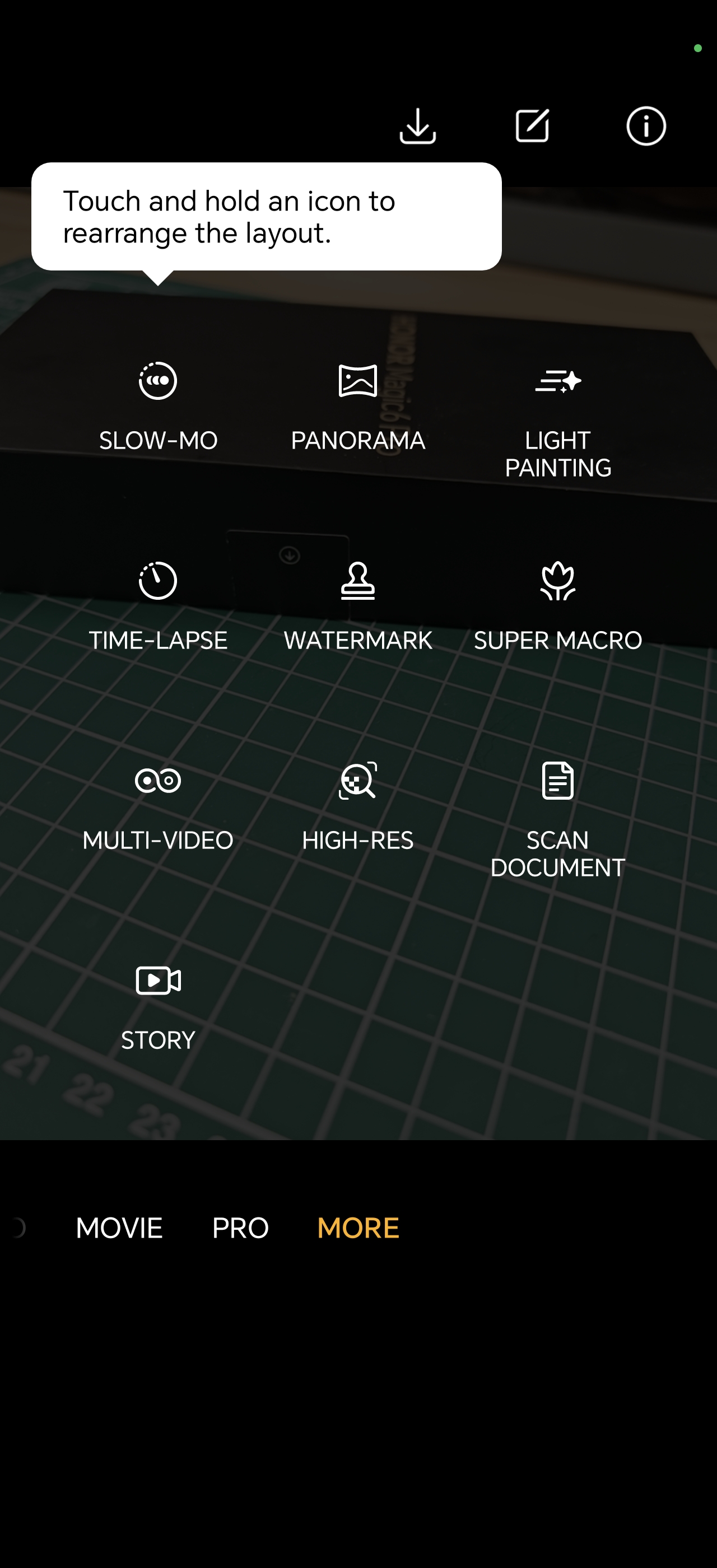Viewport: 717px width, 1568px height.
Task: Open Panorama mode
Action: point(358,406)
